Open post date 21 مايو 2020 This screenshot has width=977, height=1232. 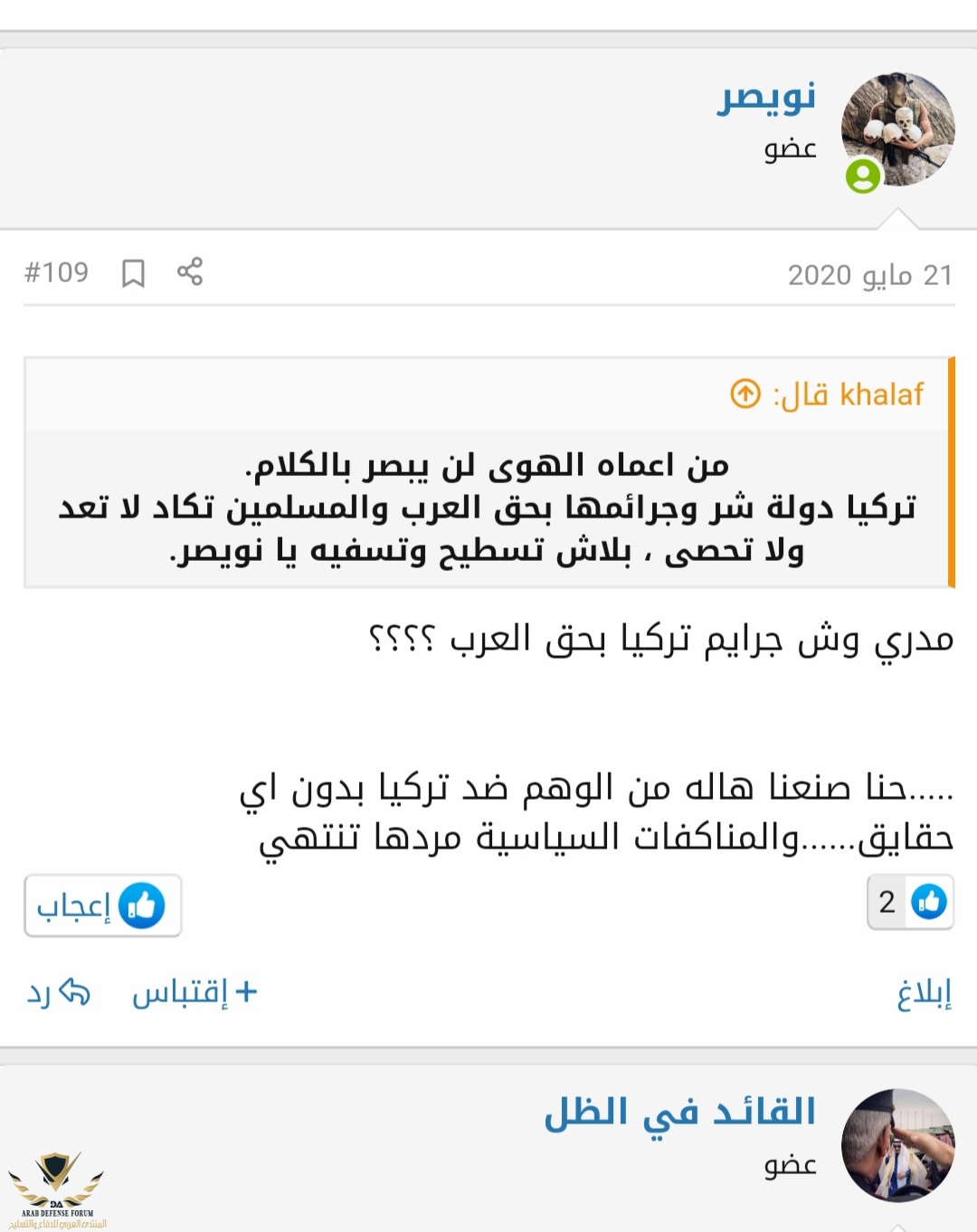click(x=870, y=274)
